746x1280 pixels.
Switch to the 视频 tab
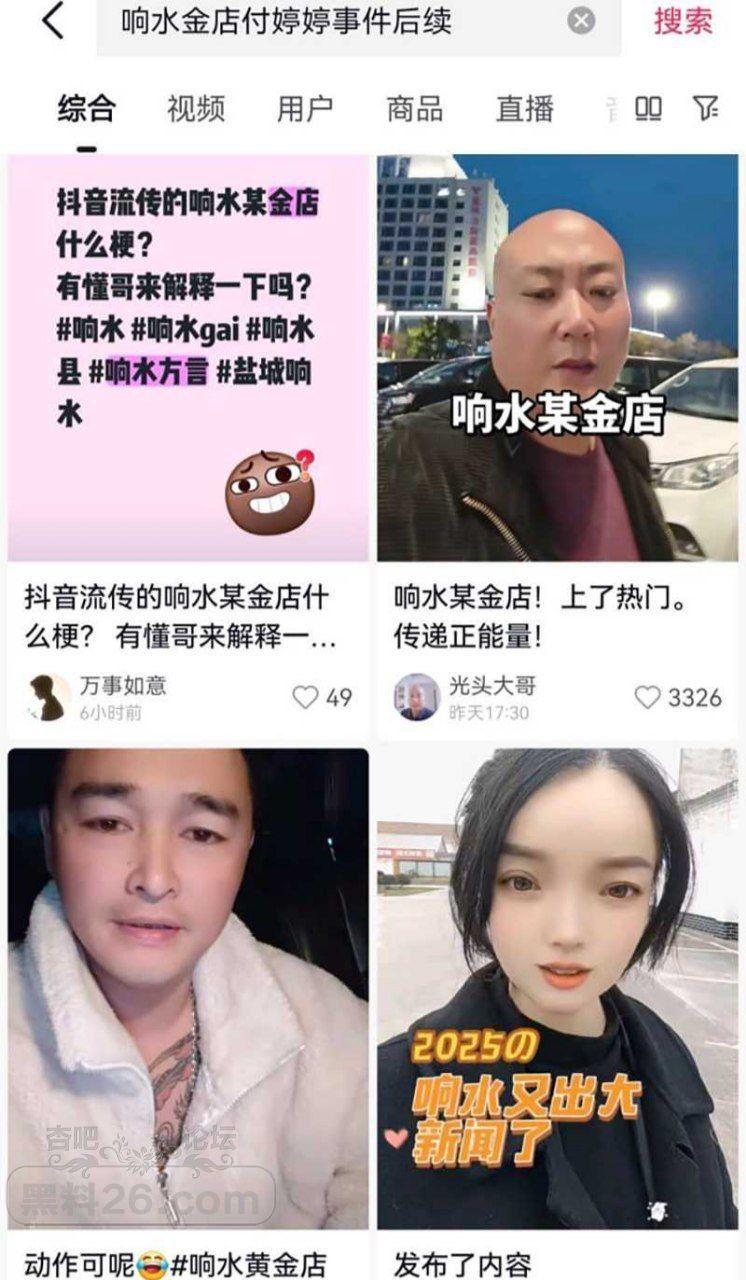pyautogui.click(x=196, y=108)
